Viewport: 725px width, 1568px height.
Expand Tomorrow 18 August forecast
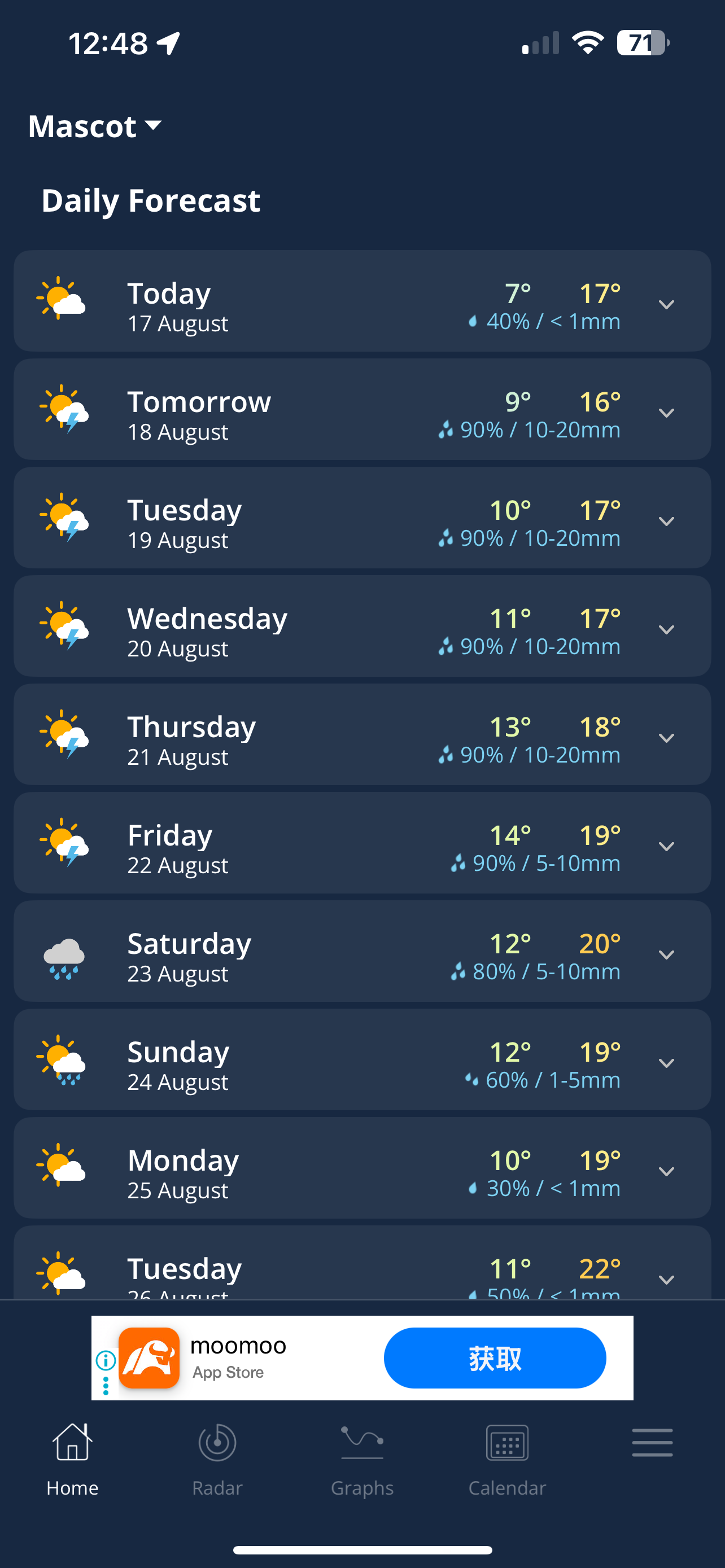[x=667, y=413]
